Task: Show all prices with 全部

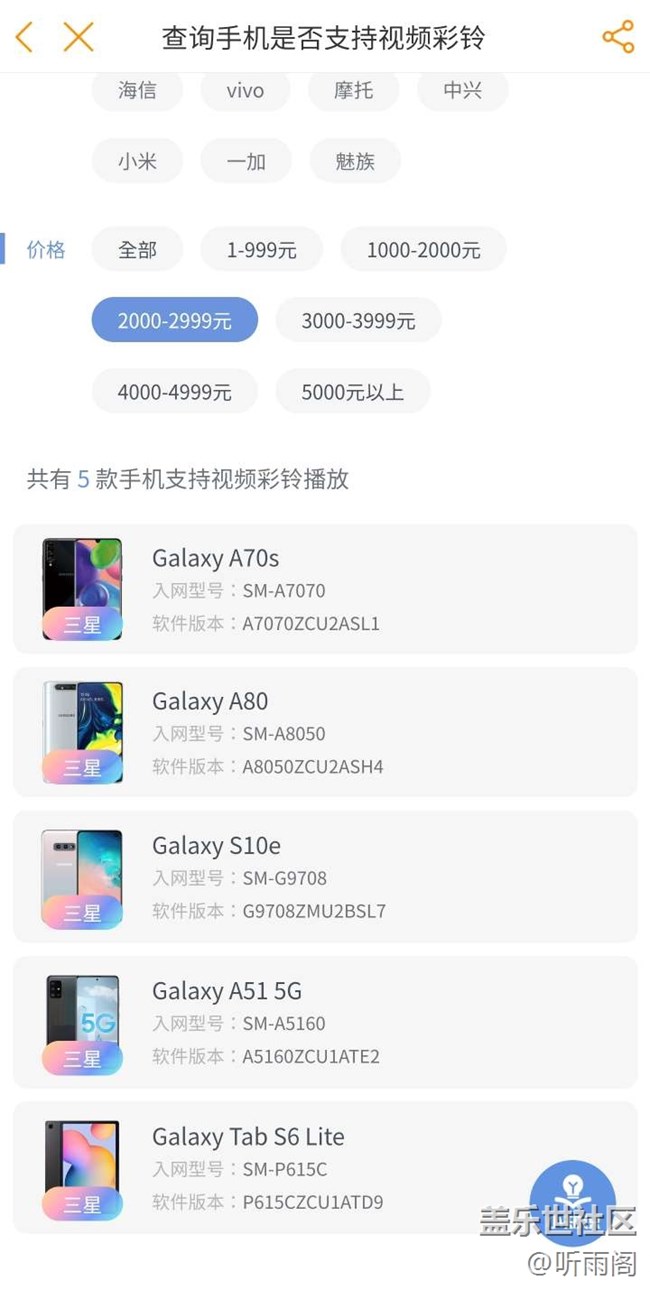Action: pyautogui.click(x=137, y=250)
